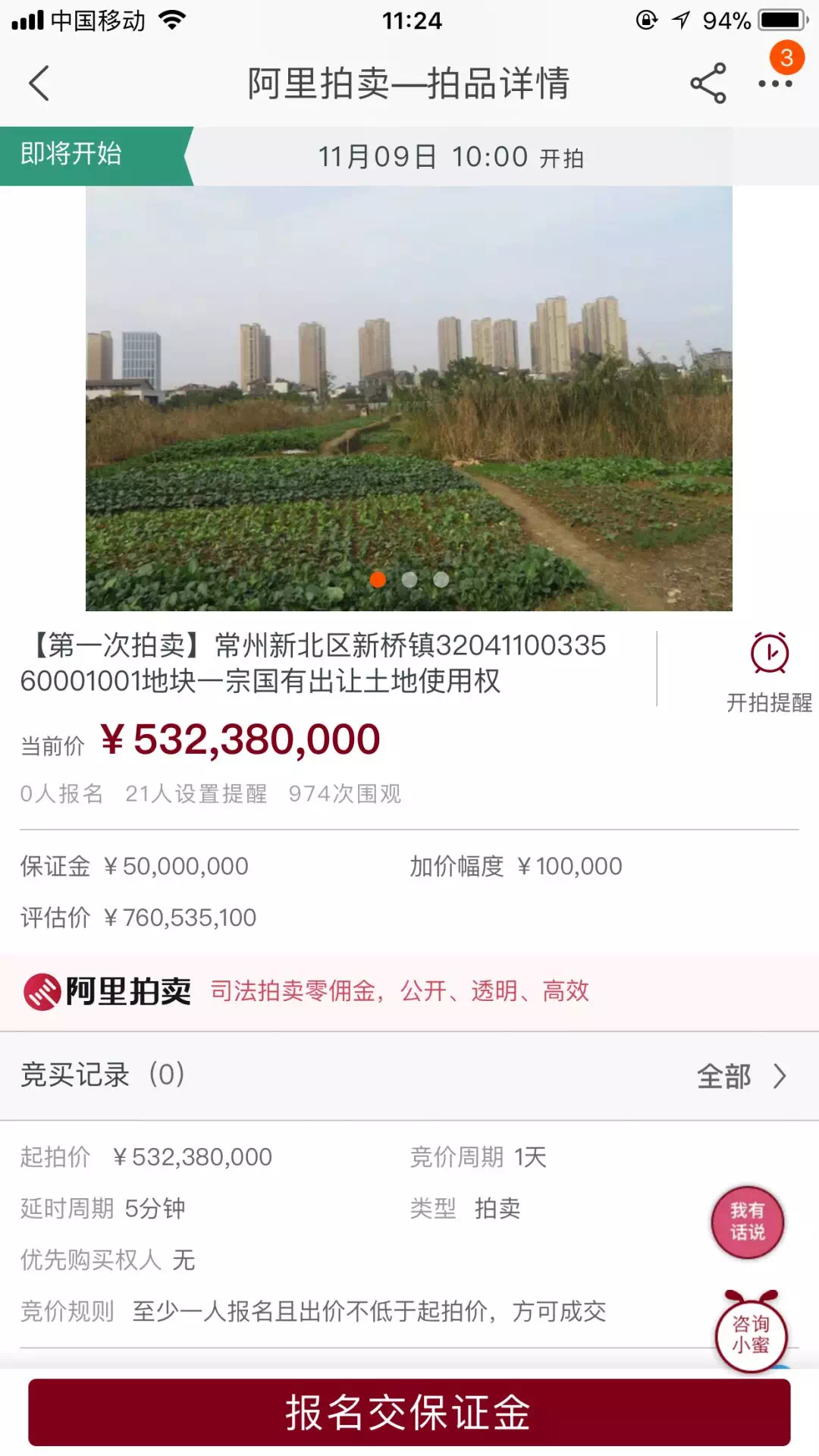Share this auction listing

coord(708,83)
